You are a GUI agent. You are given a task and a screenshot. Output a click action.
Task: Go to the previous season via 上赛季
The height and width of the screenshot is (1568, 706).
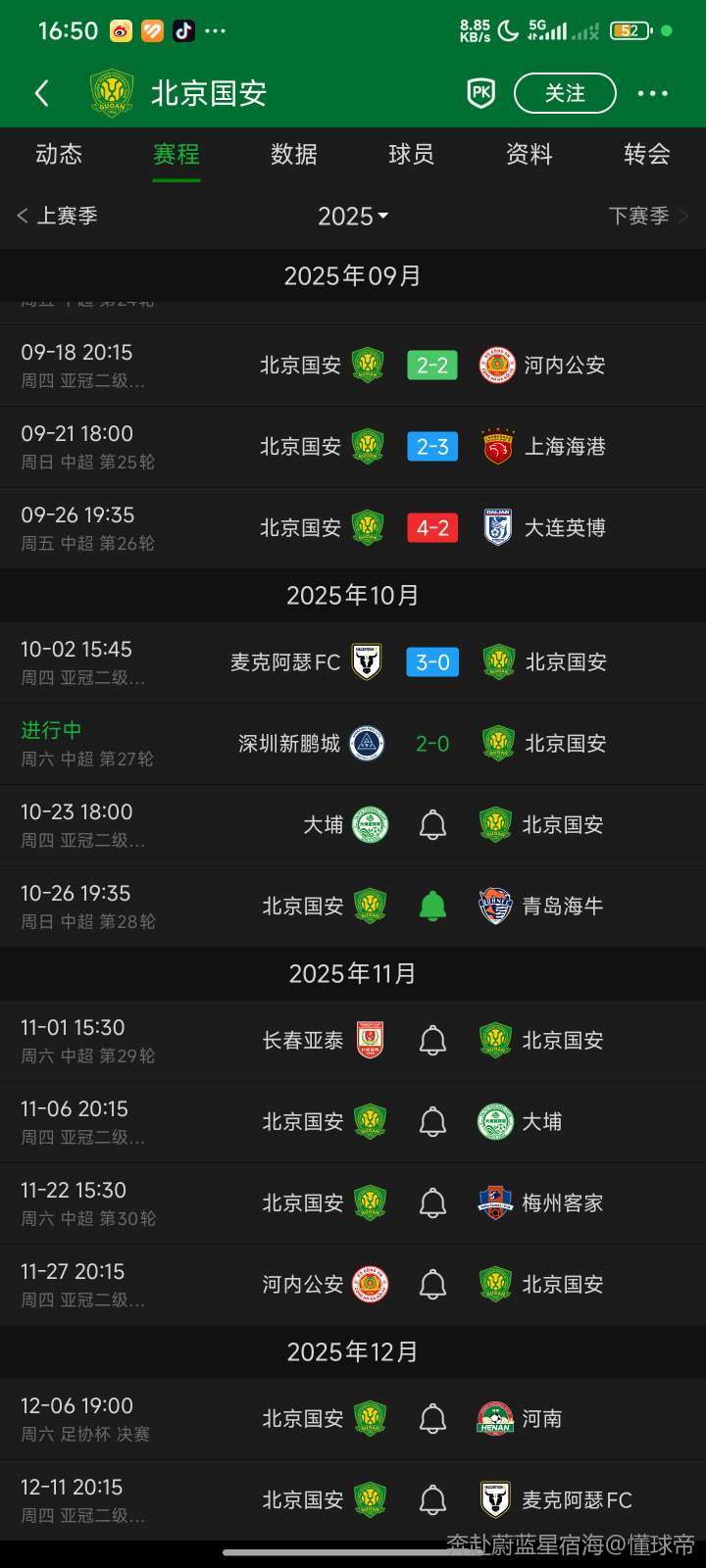[x=57, y=216]
